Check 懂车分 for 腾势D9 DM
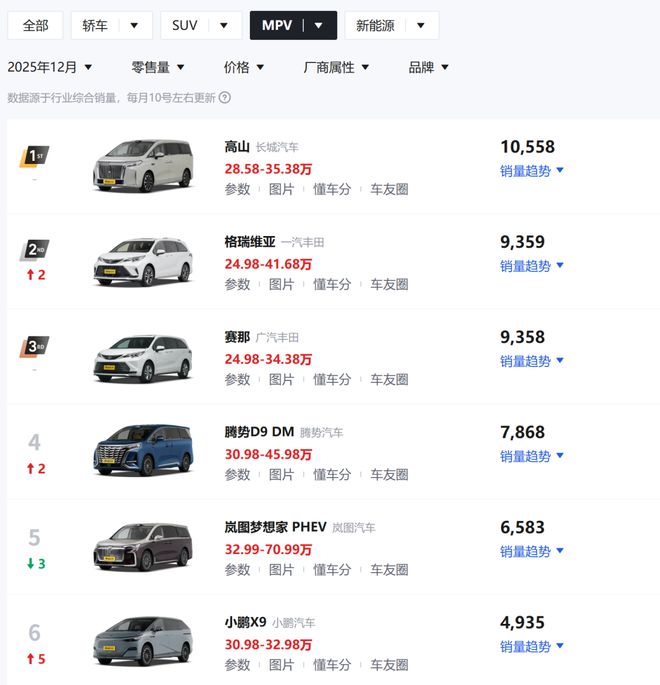This screenshot has height=685, width=660. tap(332, 474)
